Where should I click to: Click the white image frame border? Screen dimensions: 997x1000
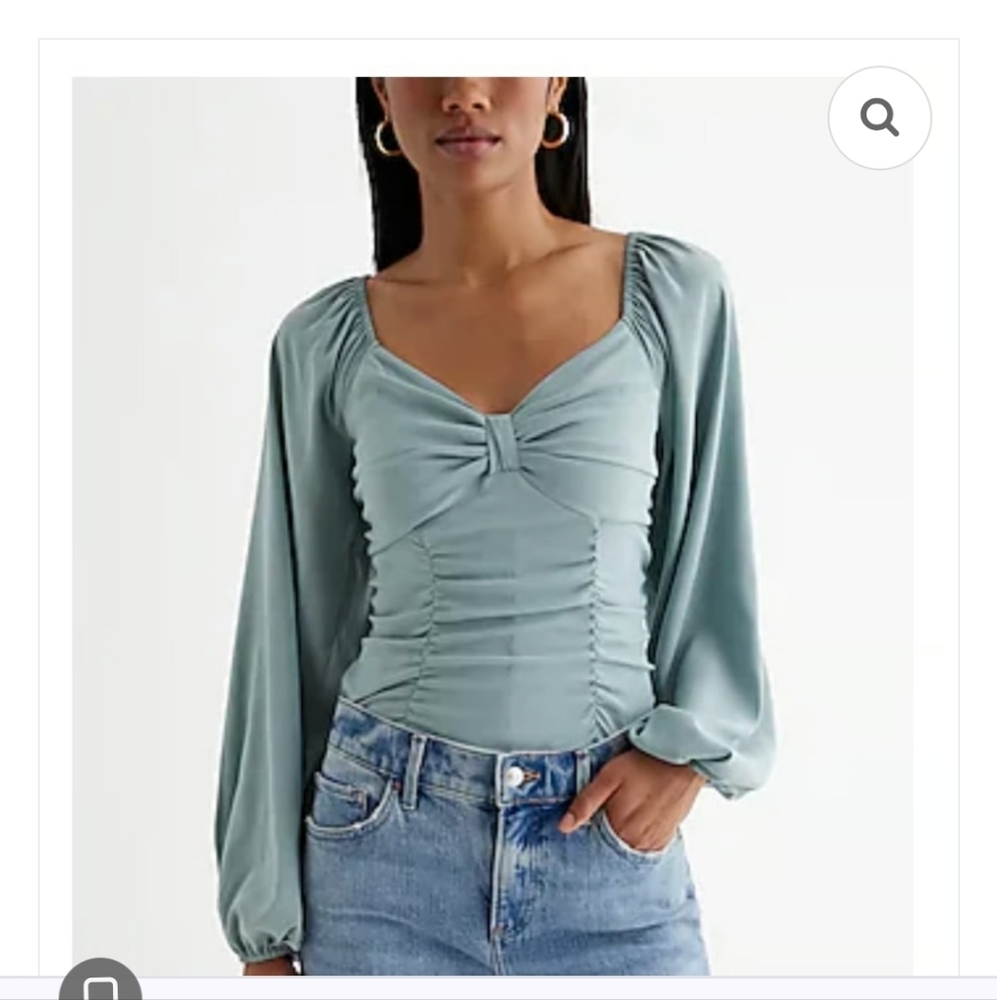pyautogui.click(x=55, y=500)
